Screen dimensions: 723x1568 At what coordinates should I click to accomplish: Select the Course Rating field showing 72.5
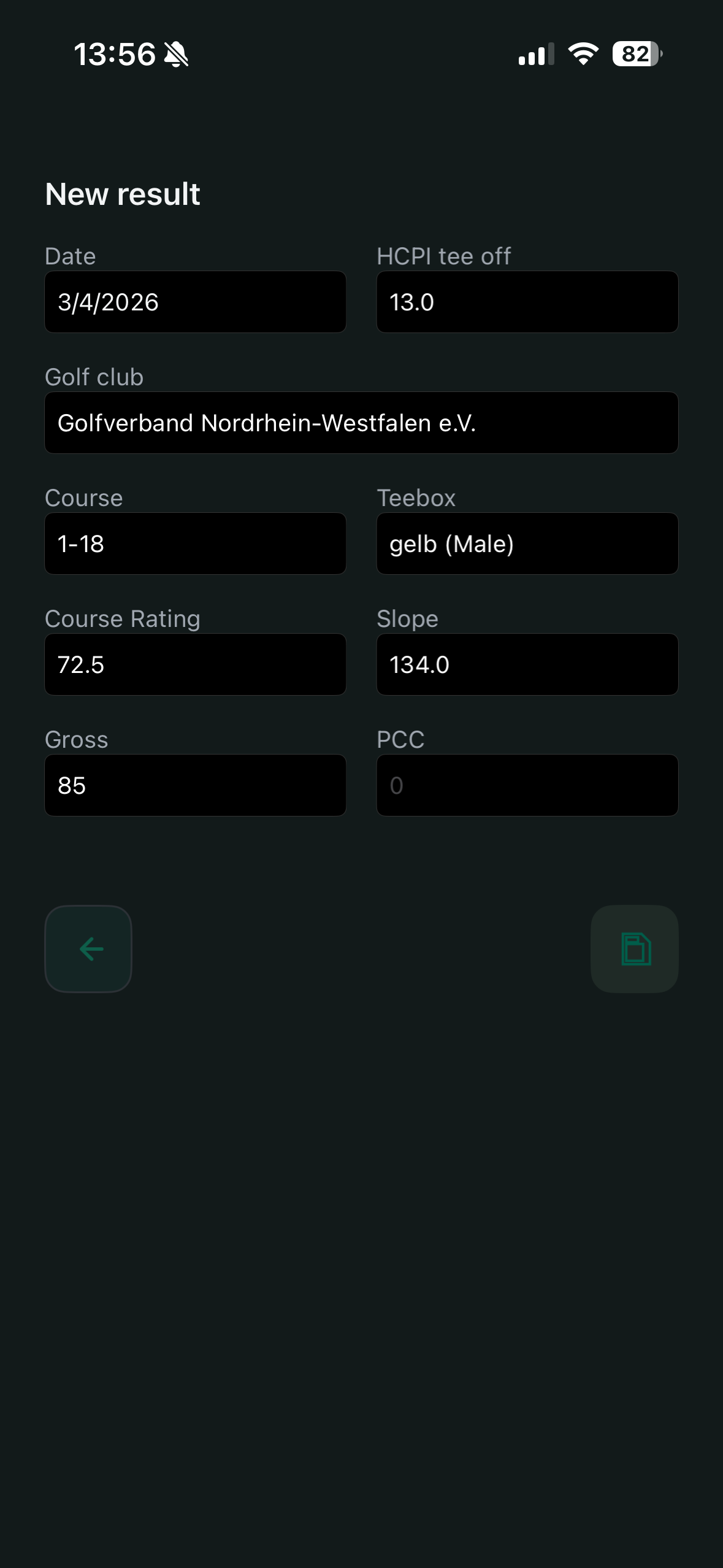195,664
